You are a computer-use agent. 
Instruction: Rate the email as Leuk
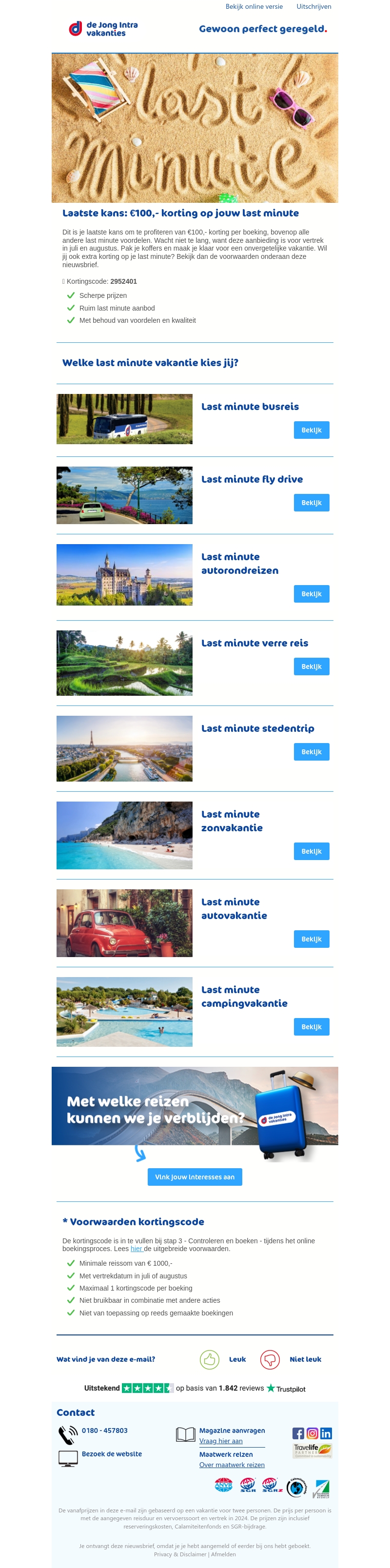click(x=210, y=1359)
